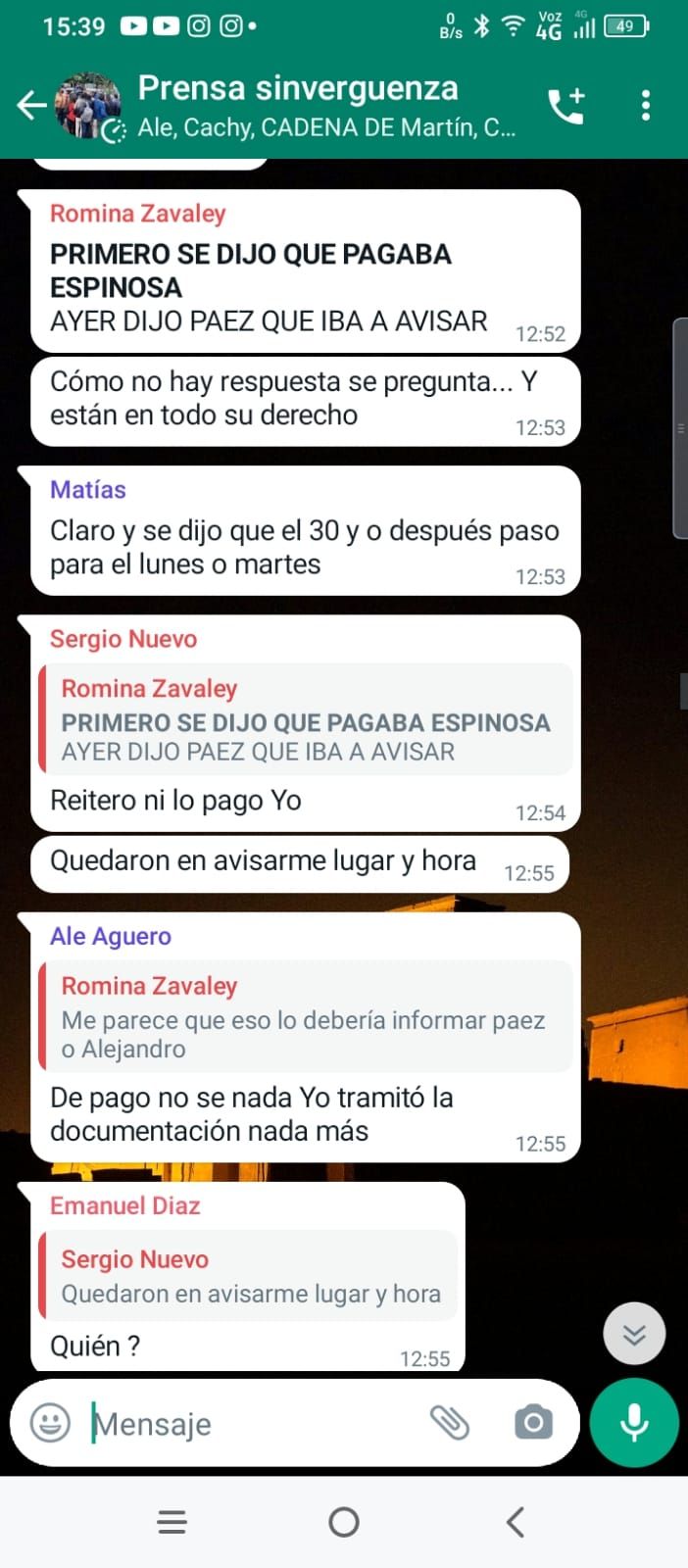This screenshot has width=688, height=1568.
Task: Open quoted message in Ale Aguero's reply
Action: click(306, 1017)
